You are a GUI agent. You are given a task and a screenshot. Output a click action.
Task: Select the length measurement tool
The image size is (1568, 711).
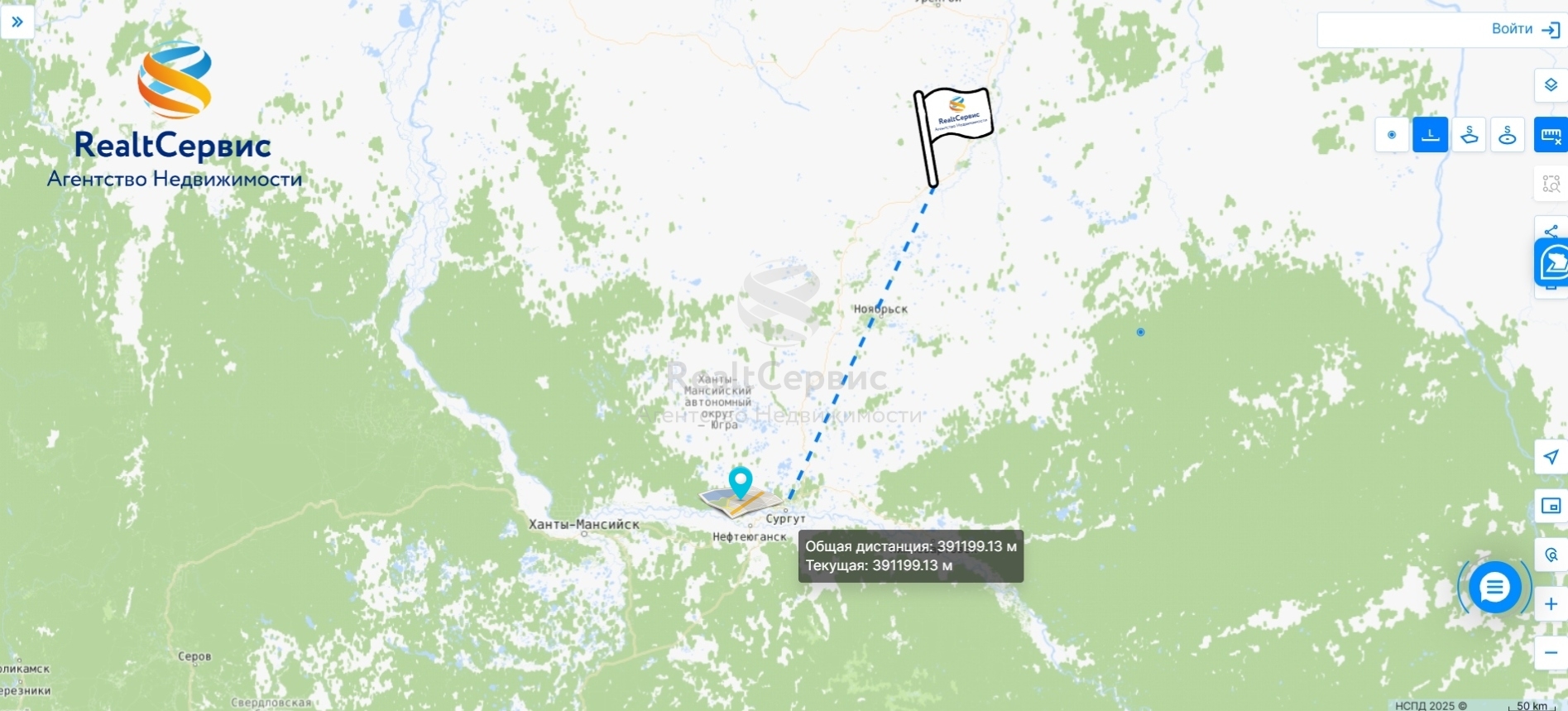coord(1430,135)
